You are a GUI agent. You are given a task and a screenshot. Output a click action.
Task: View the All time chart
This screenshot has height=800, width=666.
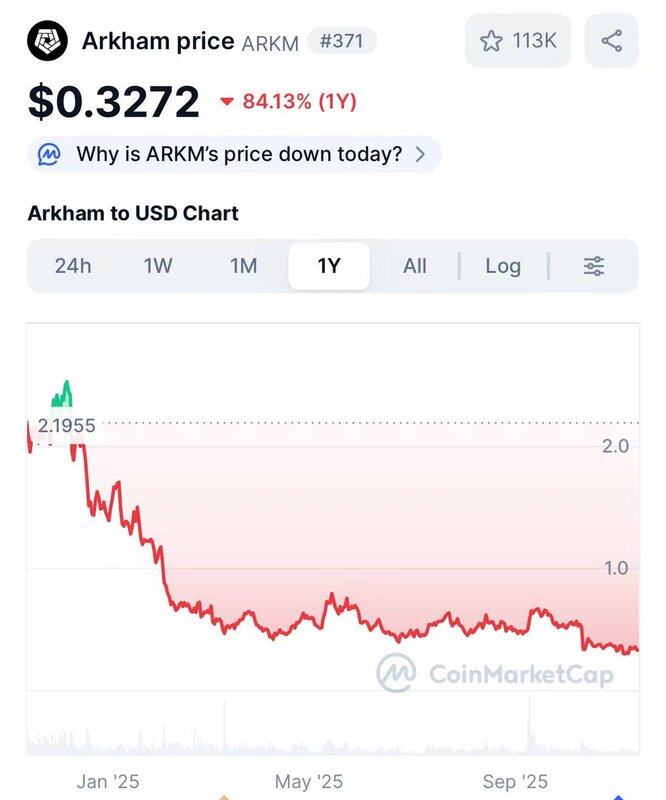point(415,266)
